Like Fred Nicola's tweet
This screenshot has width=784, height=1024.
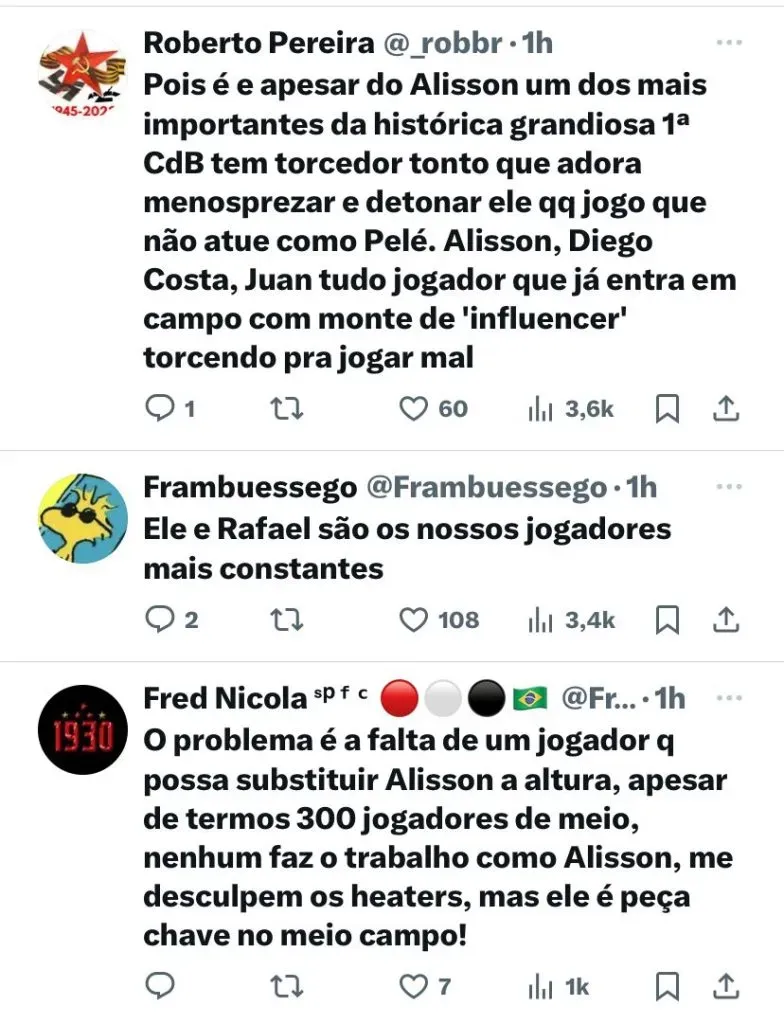pos(414,987)
